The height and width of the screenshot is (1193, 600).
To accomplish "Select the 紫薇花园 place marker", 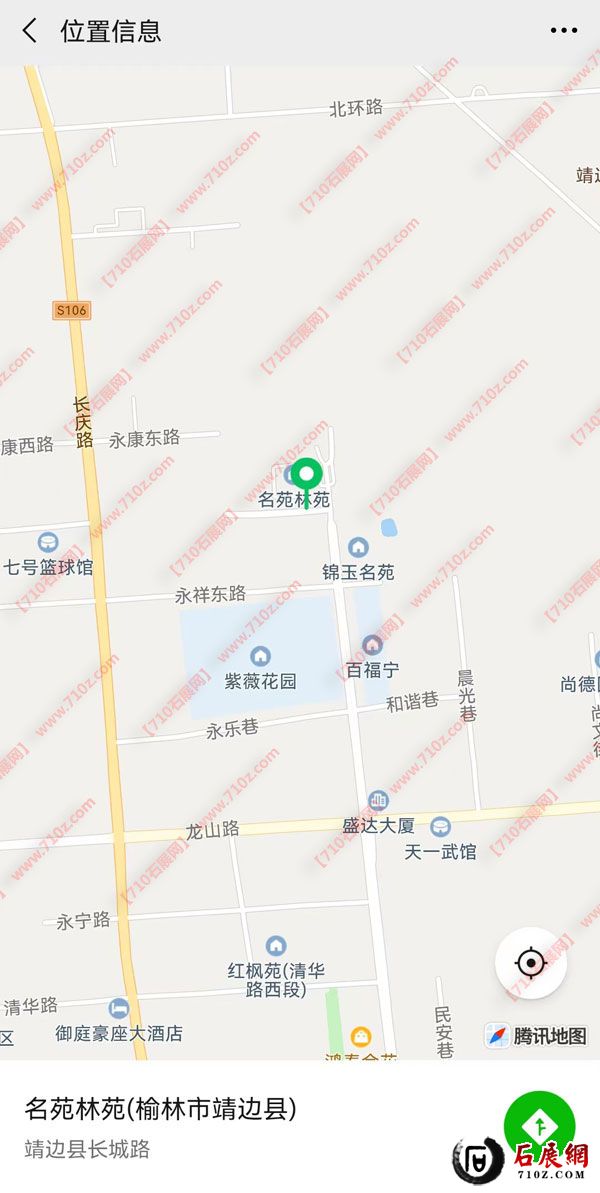I will 260,656.
